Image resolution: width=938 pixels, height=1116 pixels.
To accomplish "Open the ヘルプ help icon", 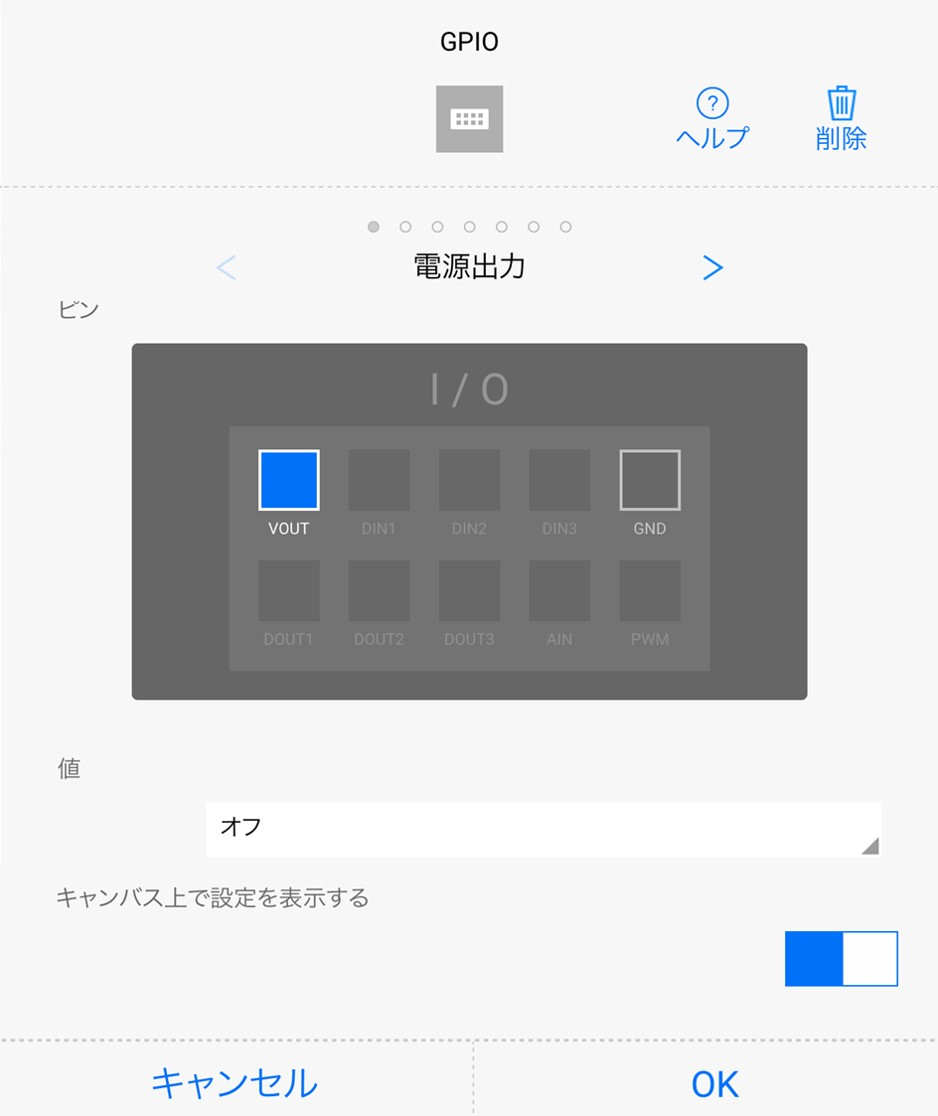I will point(712,119).
